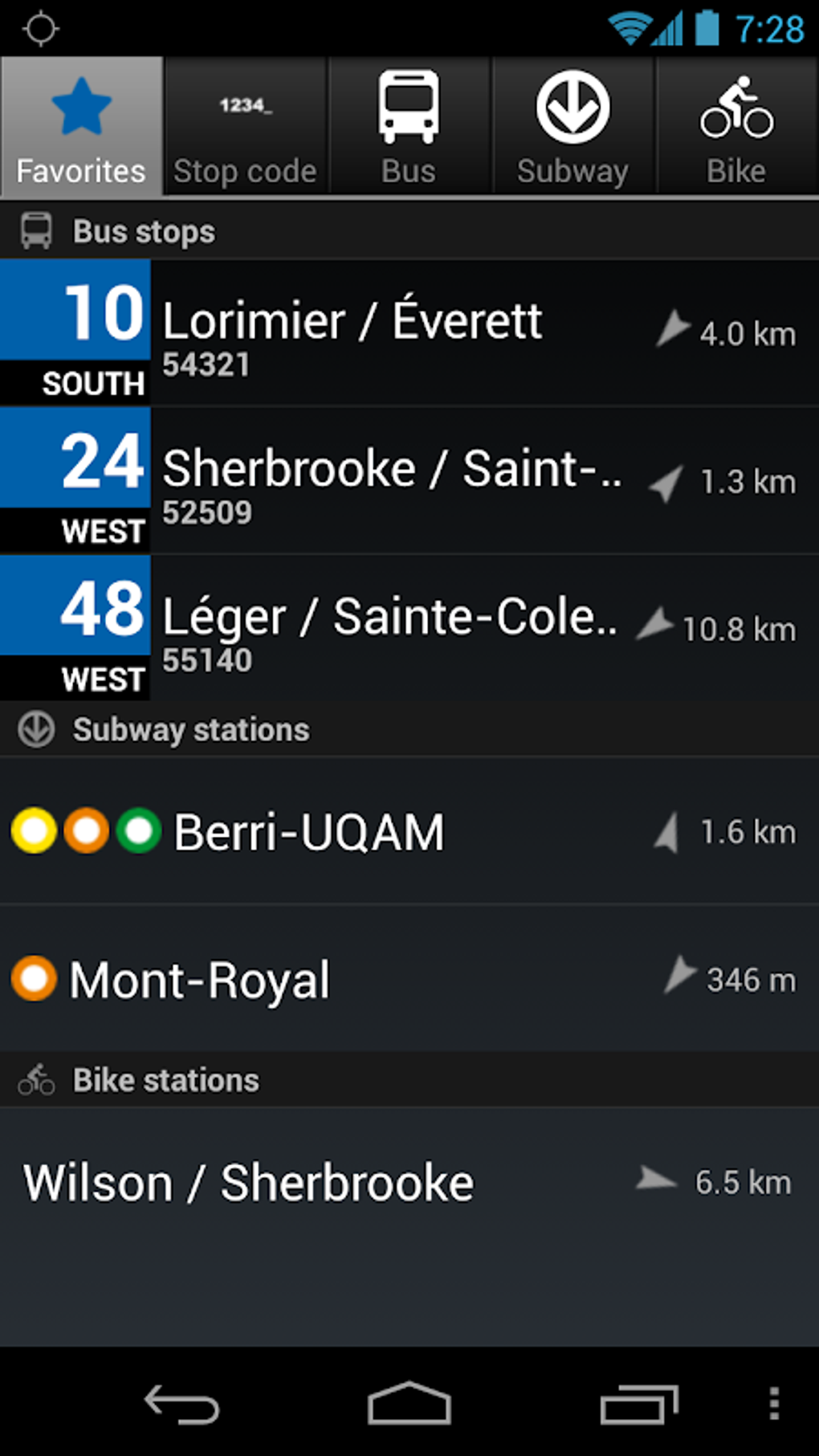Switch to the Bus tab
This screenshot has height=1456, width=819.
tap(409, 126)
